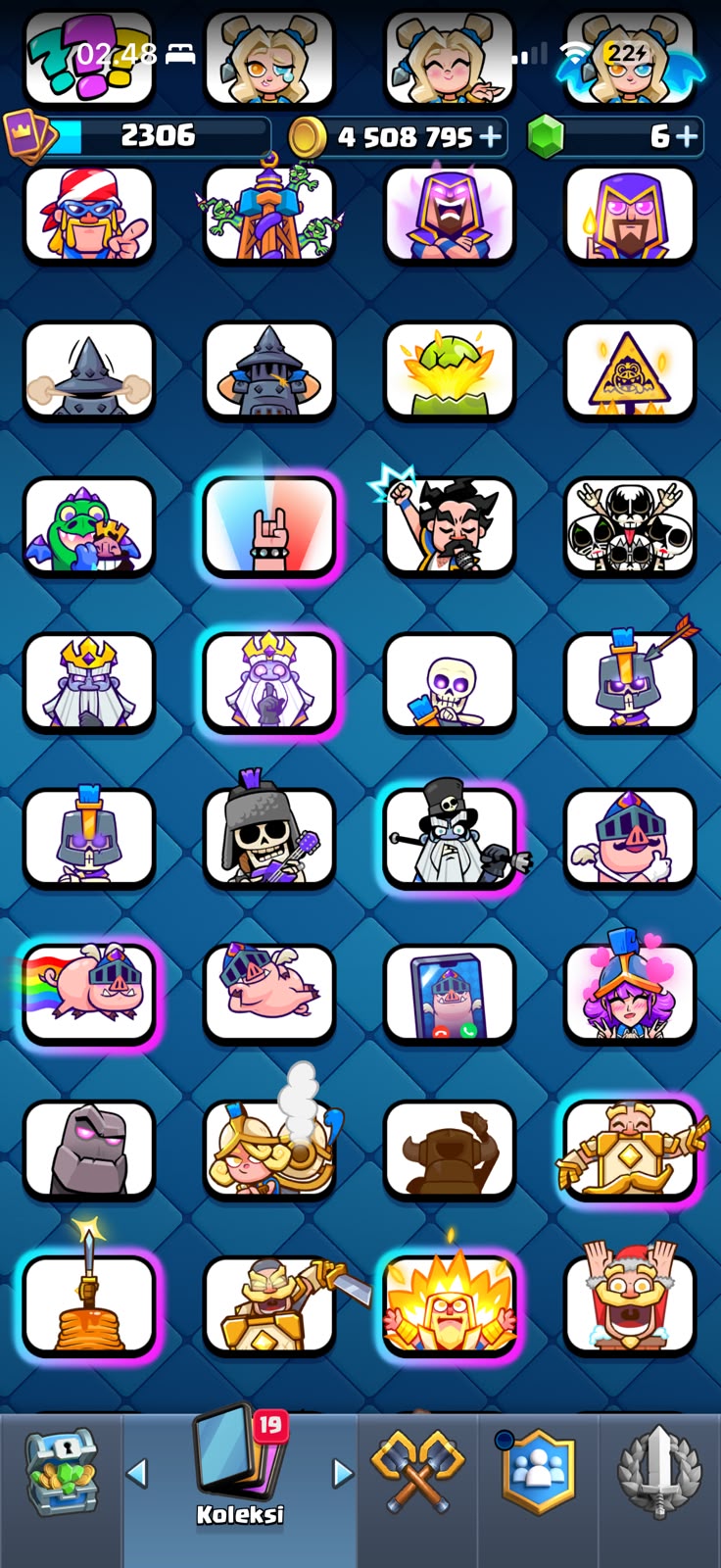The width and height of the screenshot is (721, 1568).
Task: Select the yellow warning sign emote
Action: 630,369
